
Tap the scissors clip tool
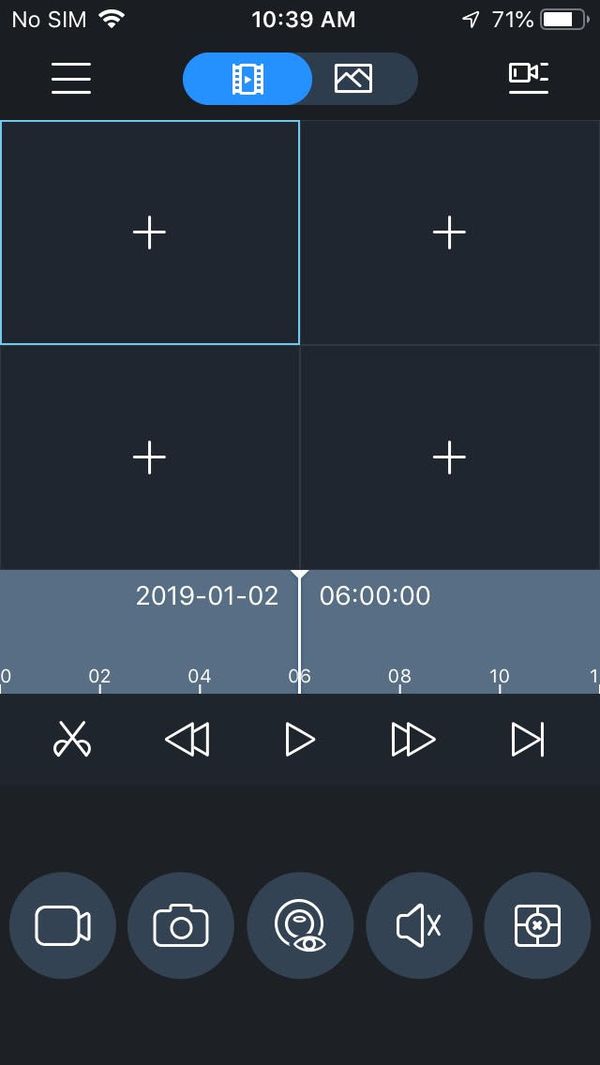pyautogui.click(x=72, y=740)
